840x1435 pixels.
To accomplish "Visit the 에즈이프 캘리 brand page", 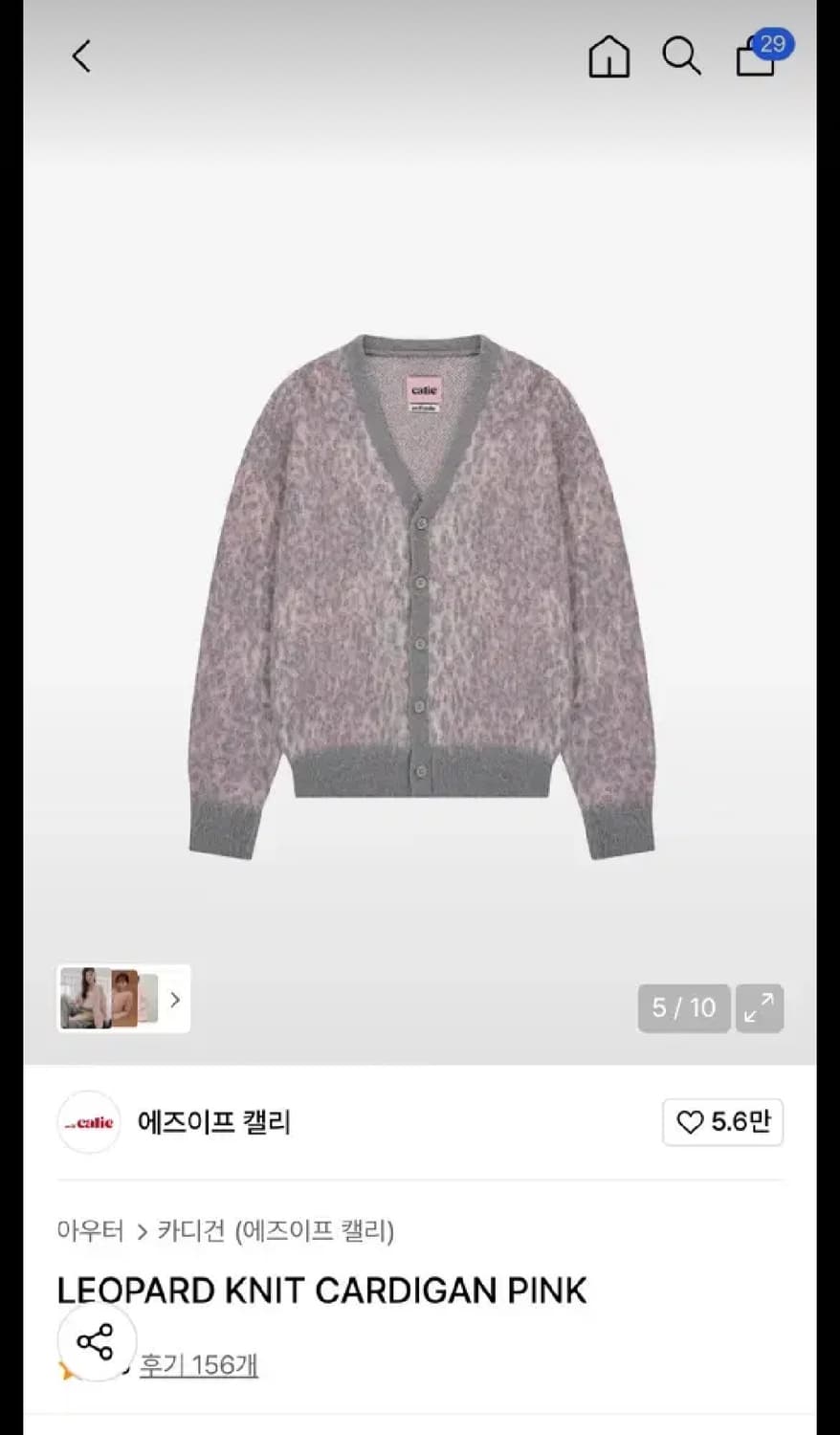I will click(x=214, y=1122).
